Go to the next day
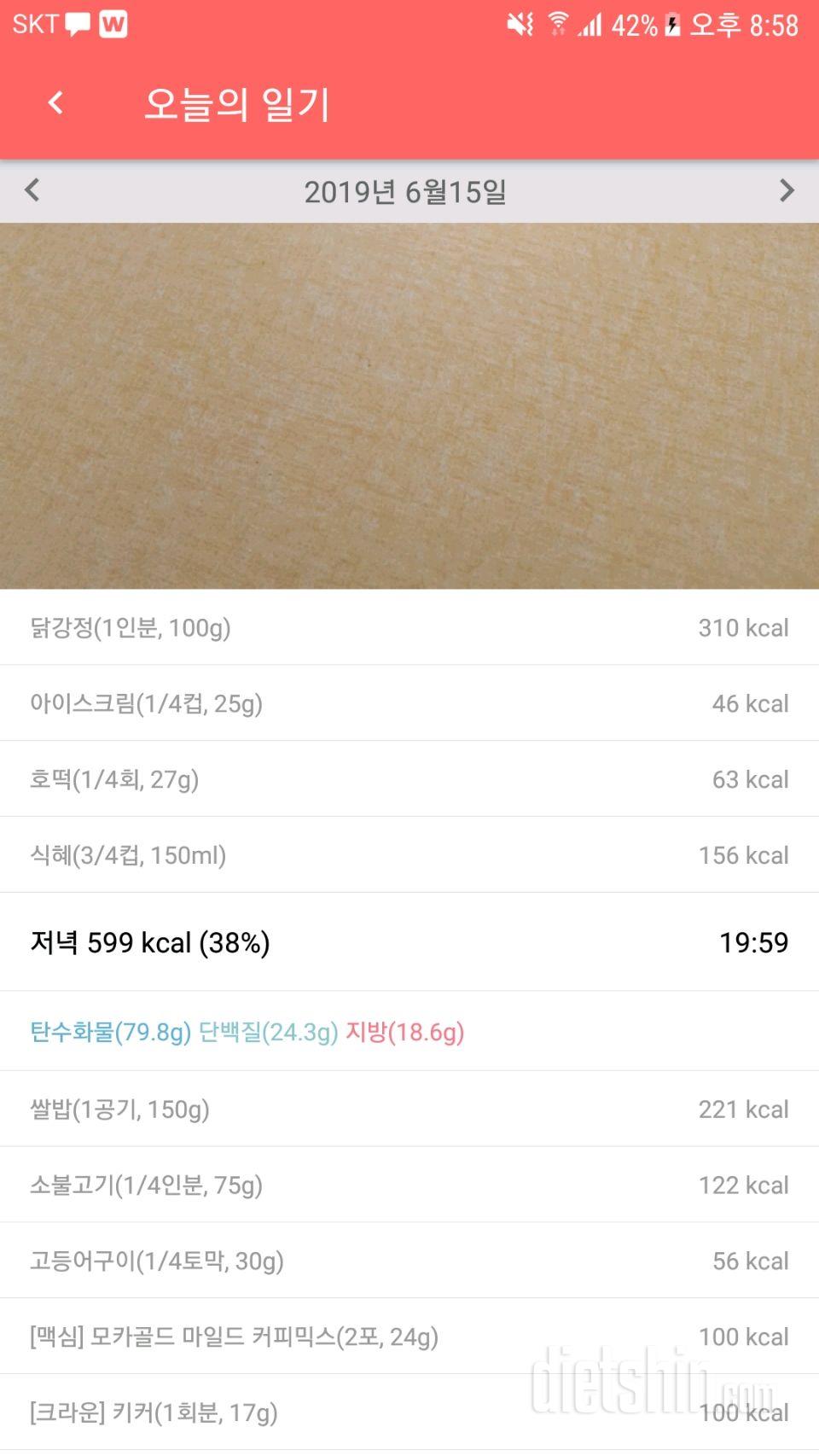This screenshot has height=1456, width=819. (786, 190)
